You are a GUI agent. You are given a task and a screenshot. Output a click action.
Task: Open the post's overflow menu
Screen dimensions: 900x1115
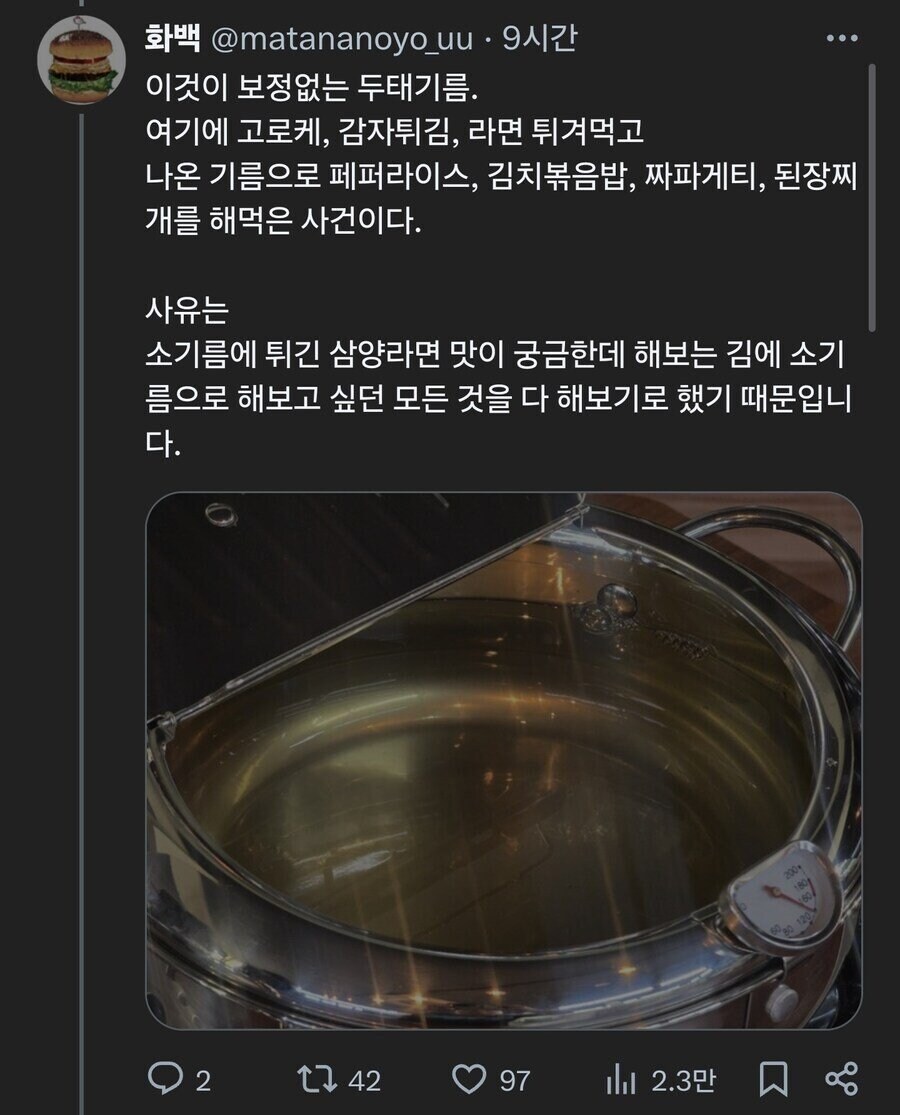point(841,39)
